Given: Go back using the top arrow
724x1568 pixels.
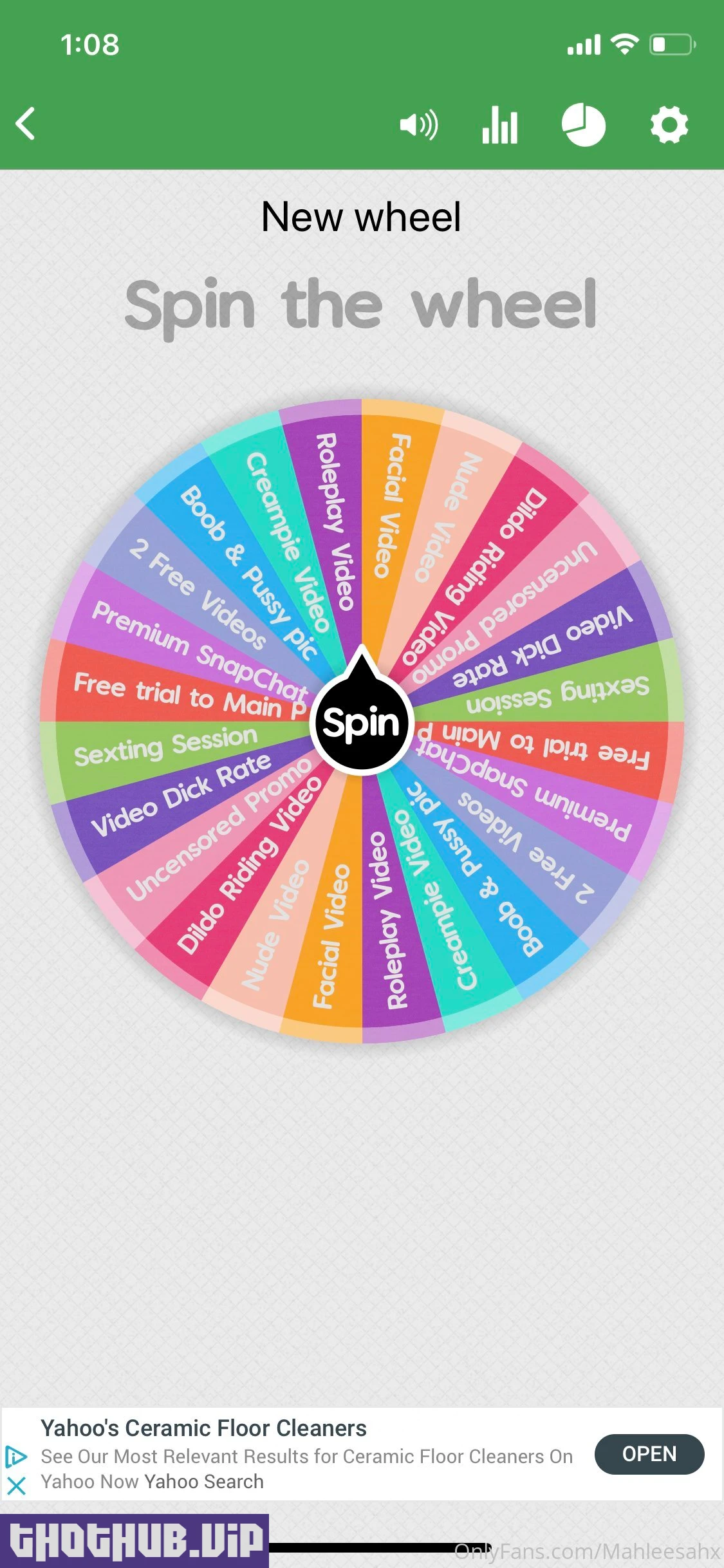Looking at the screenshot, I should point(26,124).
